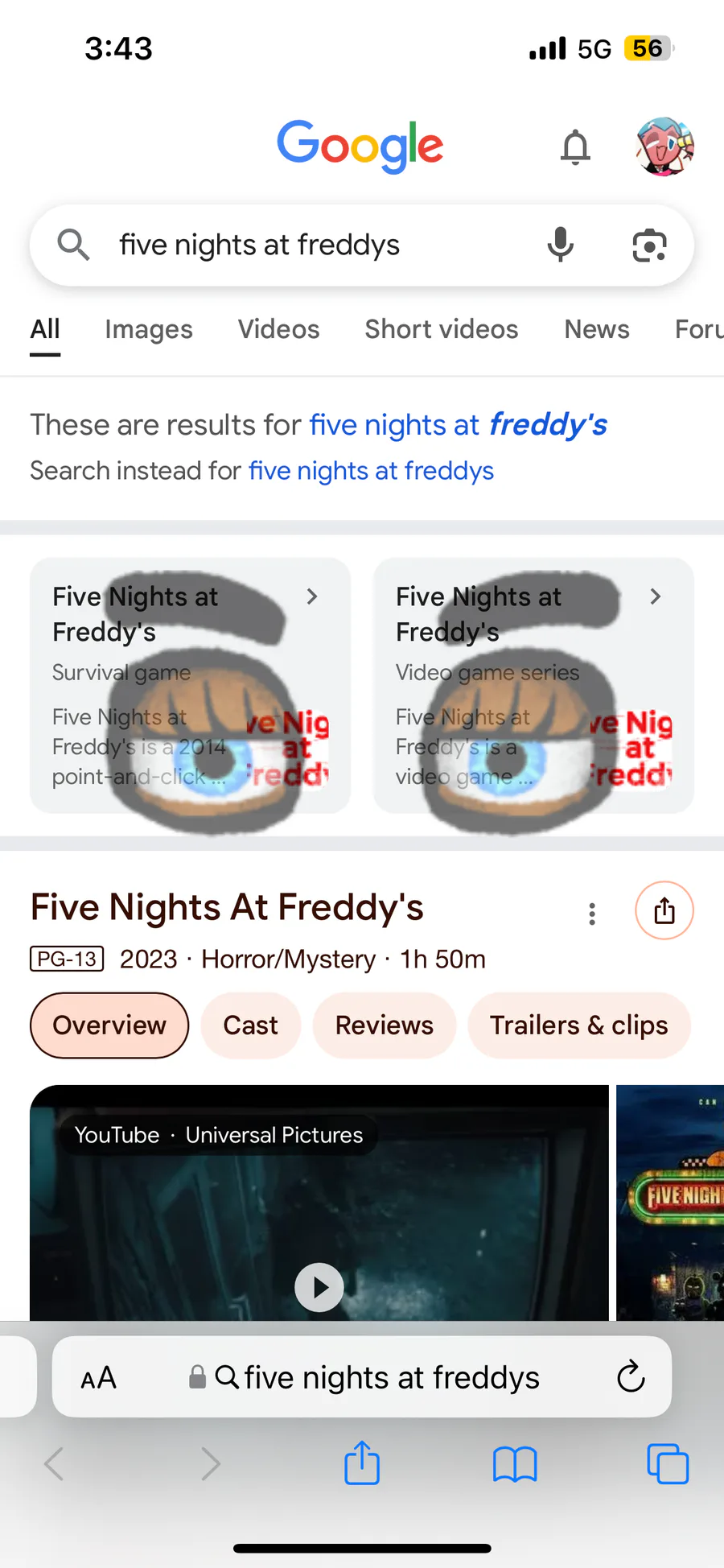724x1568 pixels.
Task: Play the Universal Pictures YouTube trailer
Action: pos(319,1288)
